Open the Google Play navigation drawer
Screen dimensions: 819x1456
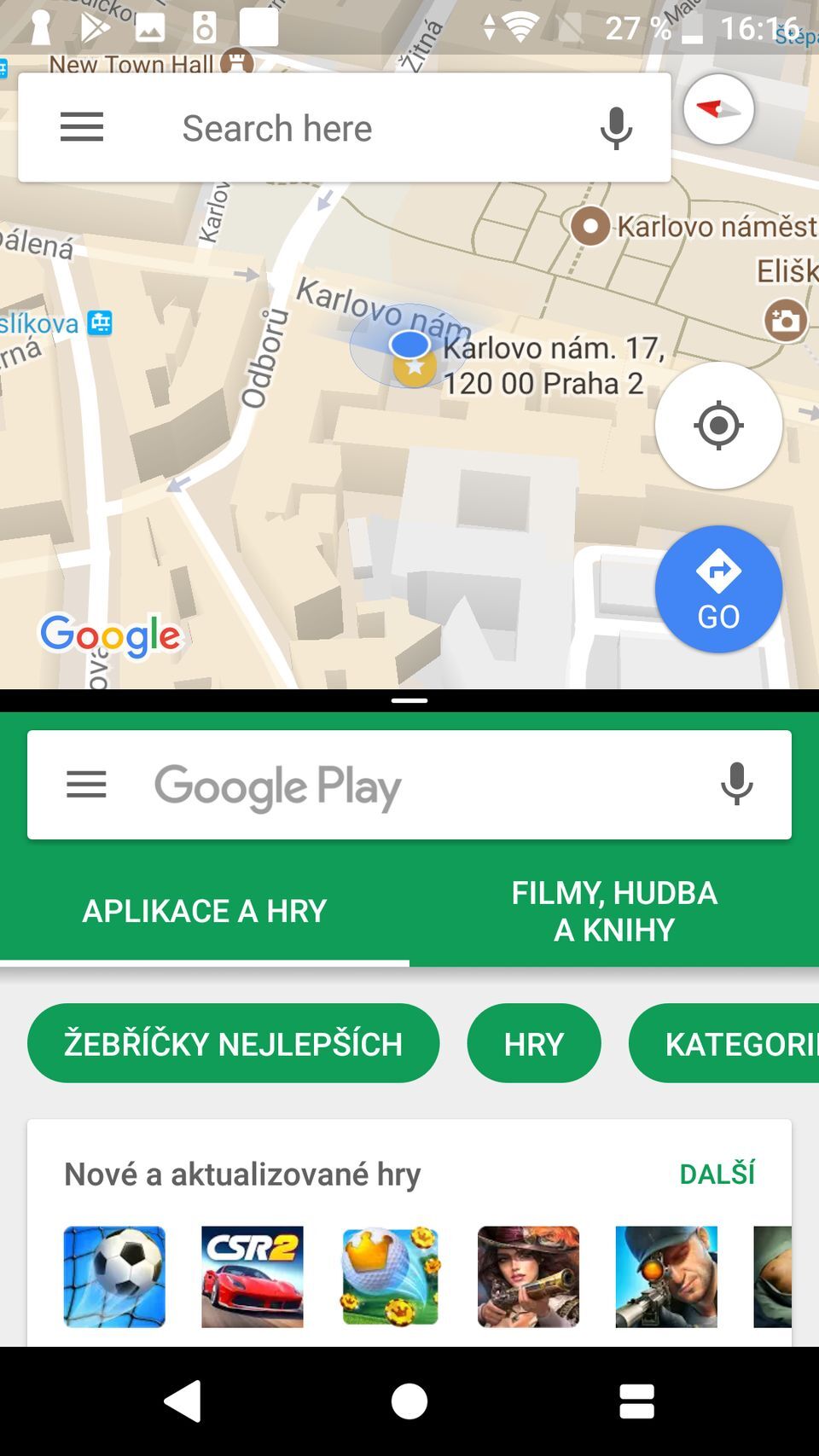pos(85,785)
